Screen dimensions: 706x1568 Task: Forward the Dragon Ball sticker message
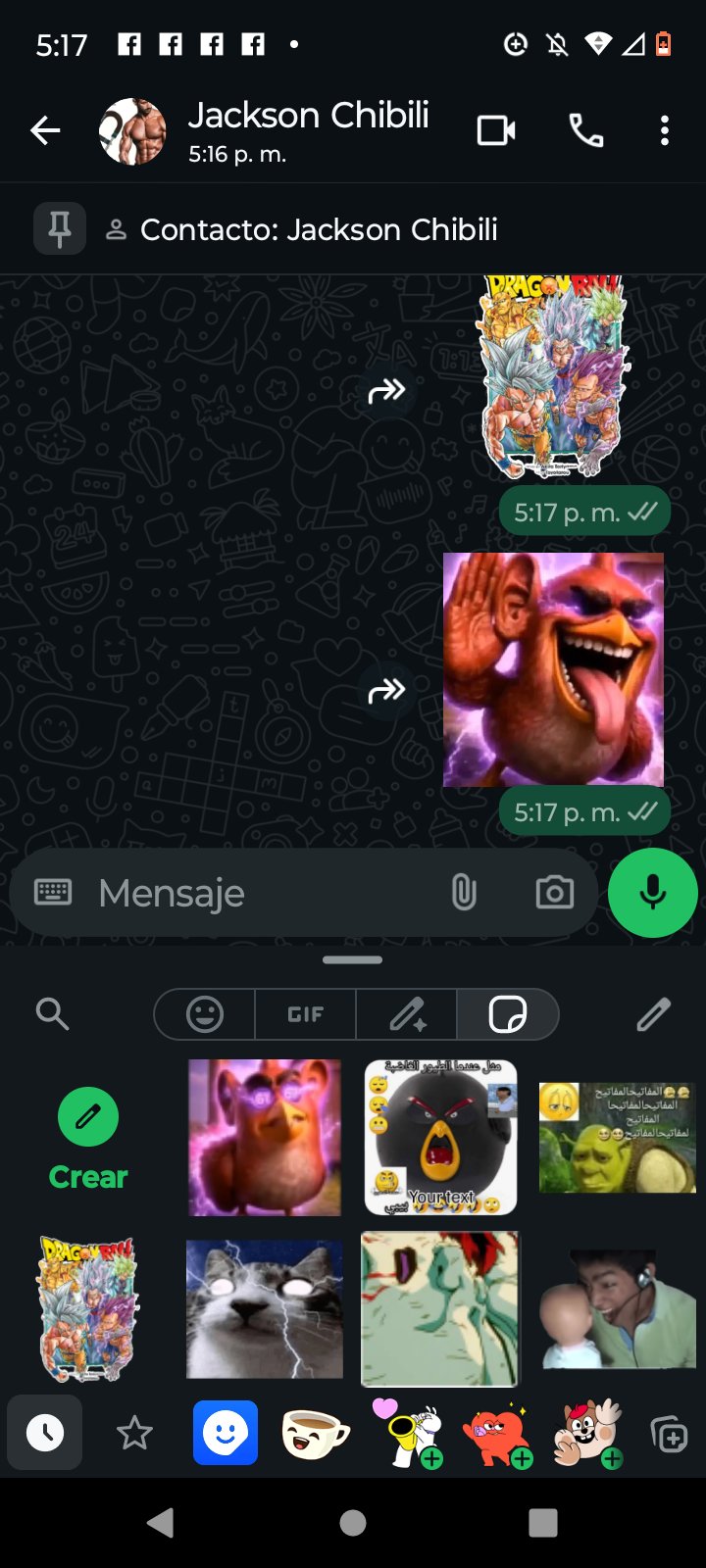point(387,389)
